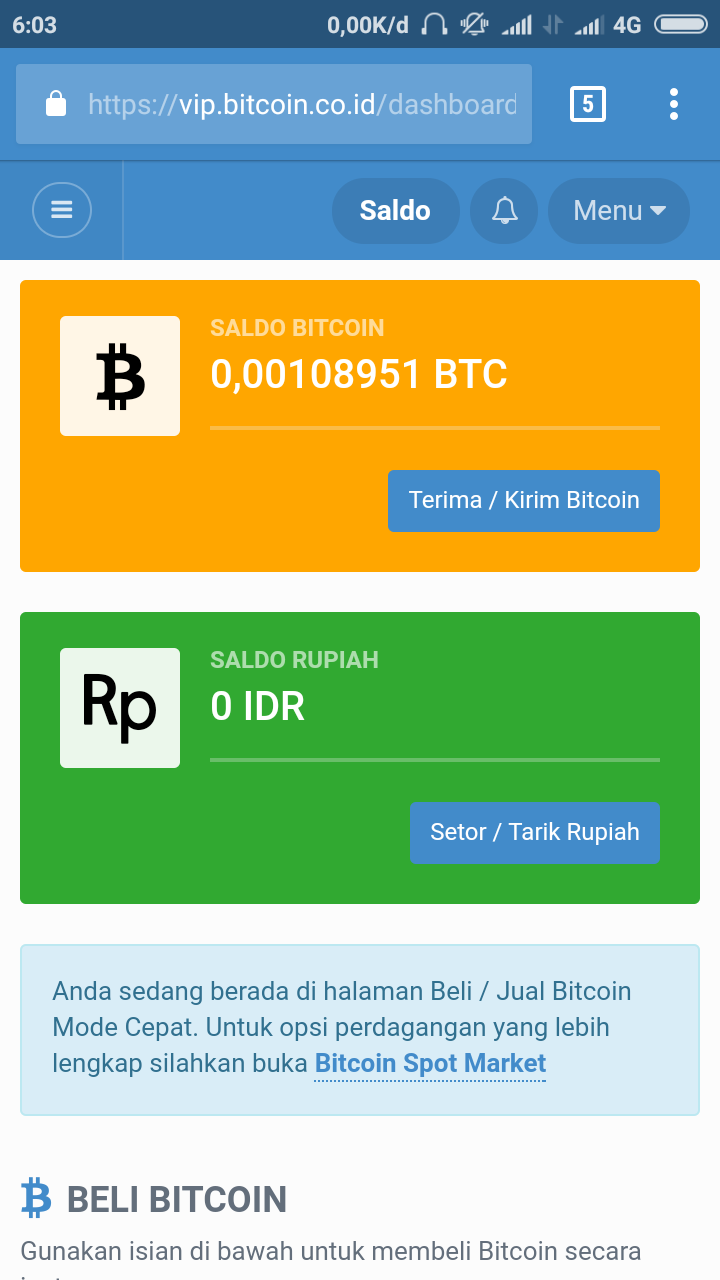Open the Bitcoin Spot Market link
The height and width of the screenshot is (1280, 720).
pos(431,1063)
